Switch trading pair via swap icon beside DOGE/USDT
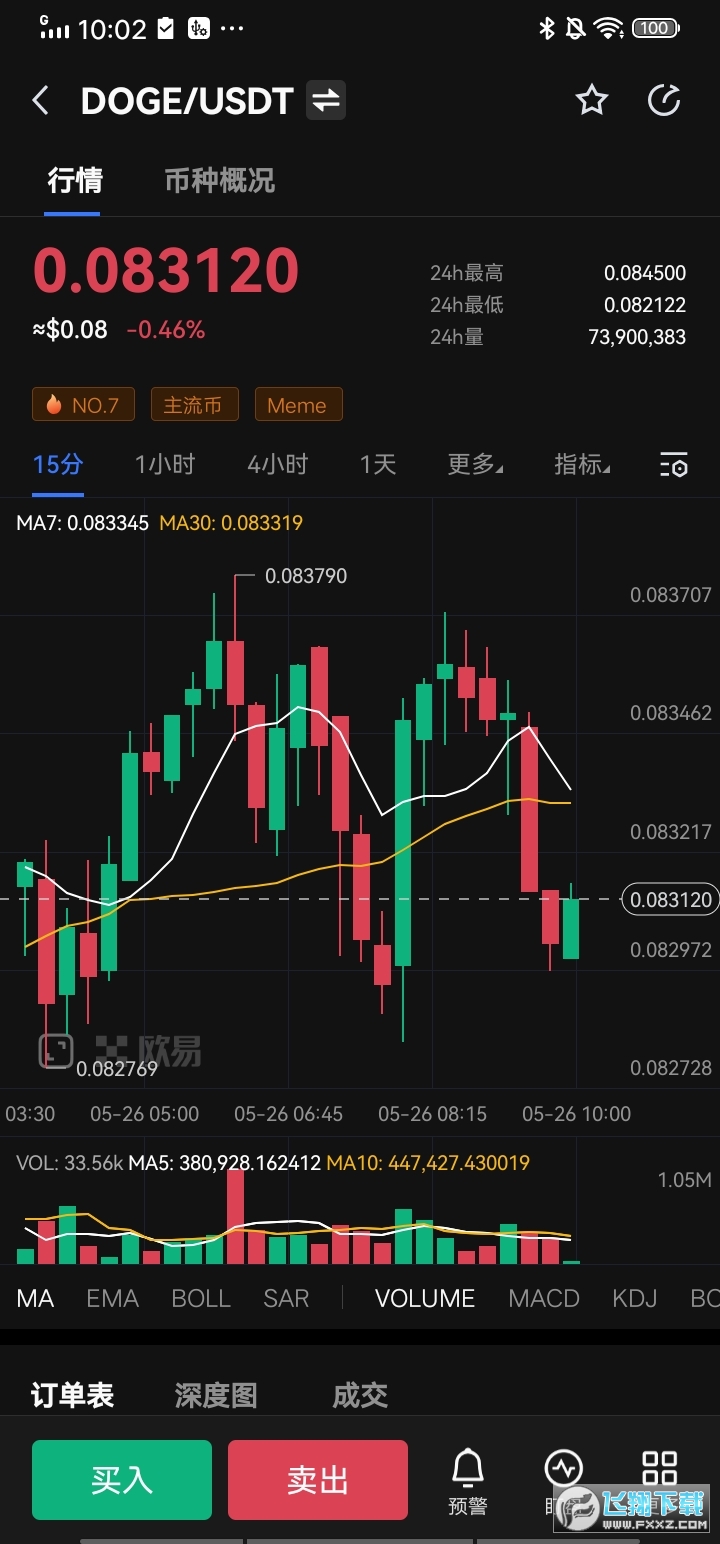This screenshot has width=720, height=1544. [325, 101]
